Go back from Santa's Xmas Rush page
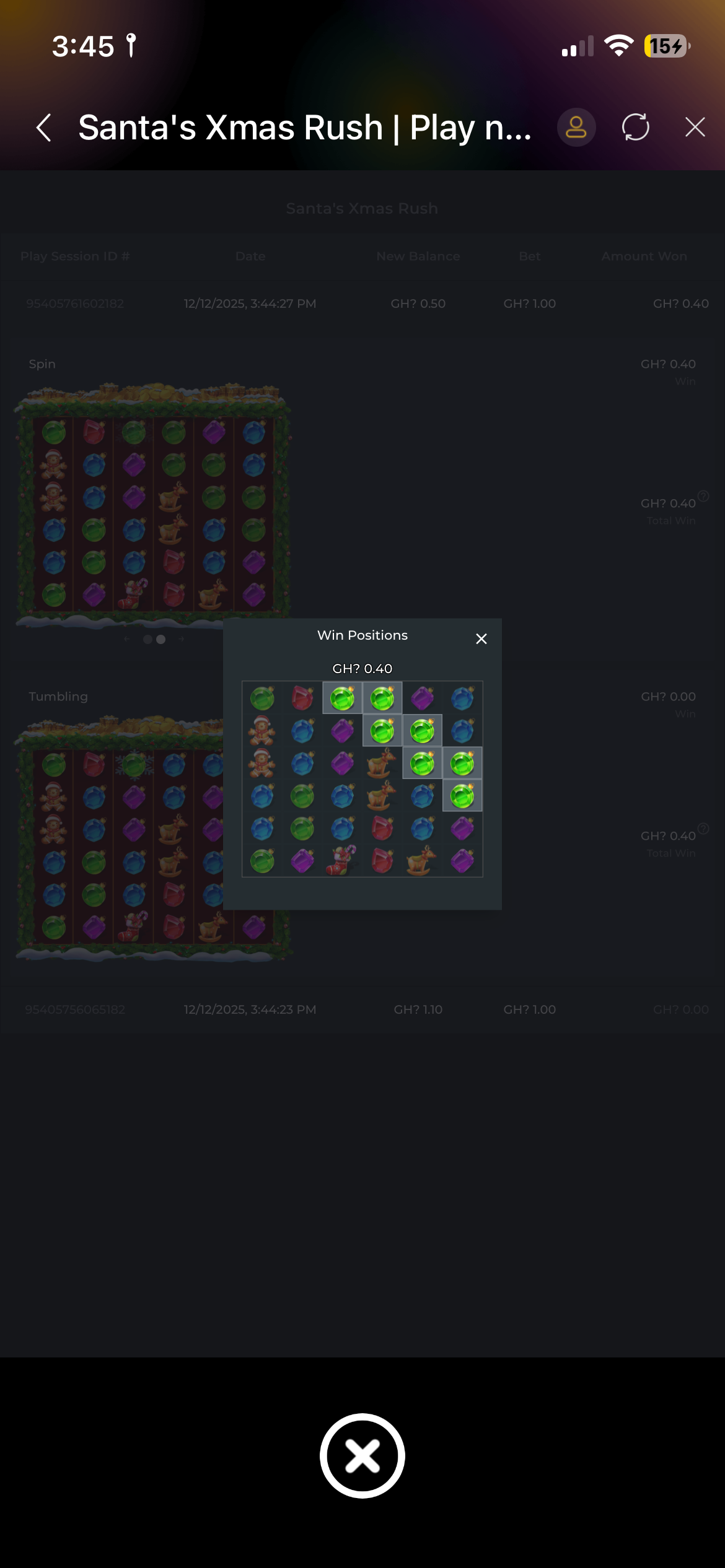The image size is (725, 1568). pos(44,128)
